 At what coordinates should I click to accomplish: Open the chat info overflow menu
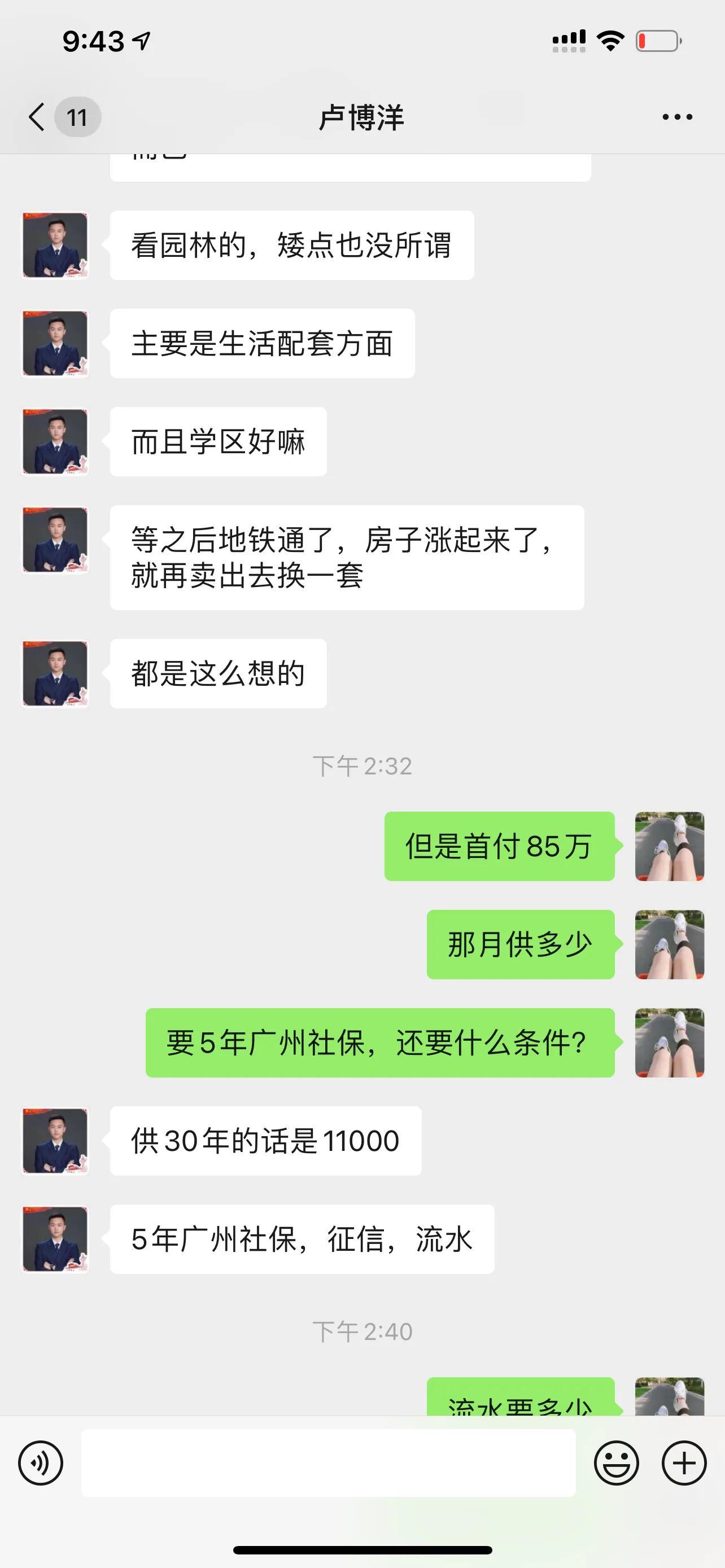coord(677,117)
